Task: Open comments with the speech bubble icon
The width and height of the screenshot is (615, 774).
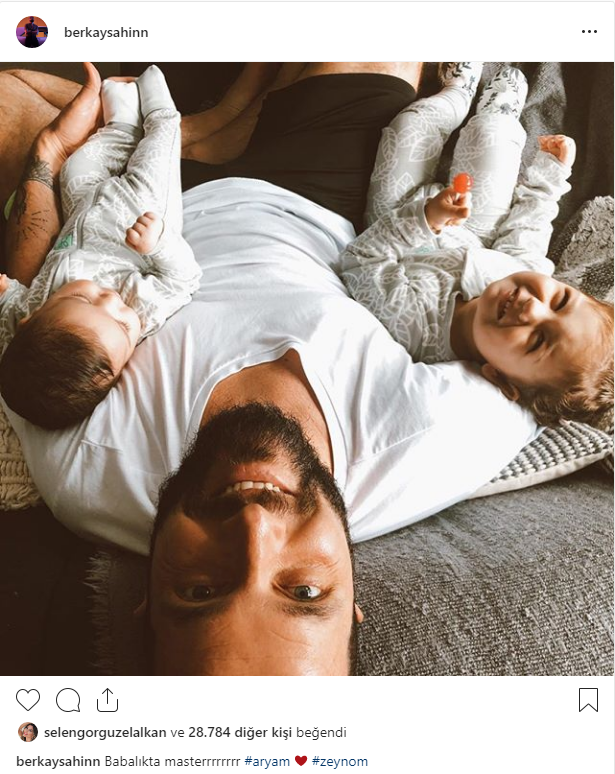Action: [68, 700]
